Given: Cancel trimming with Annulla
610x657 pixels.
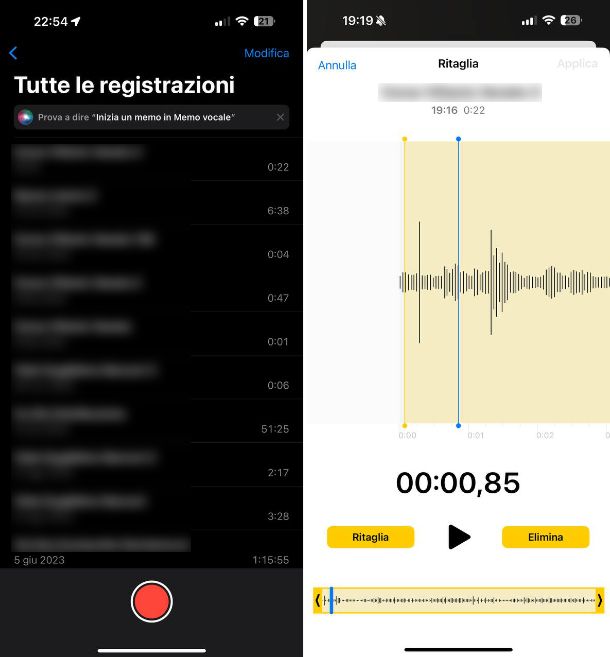Looking at the screenshot, I should [x=337, y=65].
